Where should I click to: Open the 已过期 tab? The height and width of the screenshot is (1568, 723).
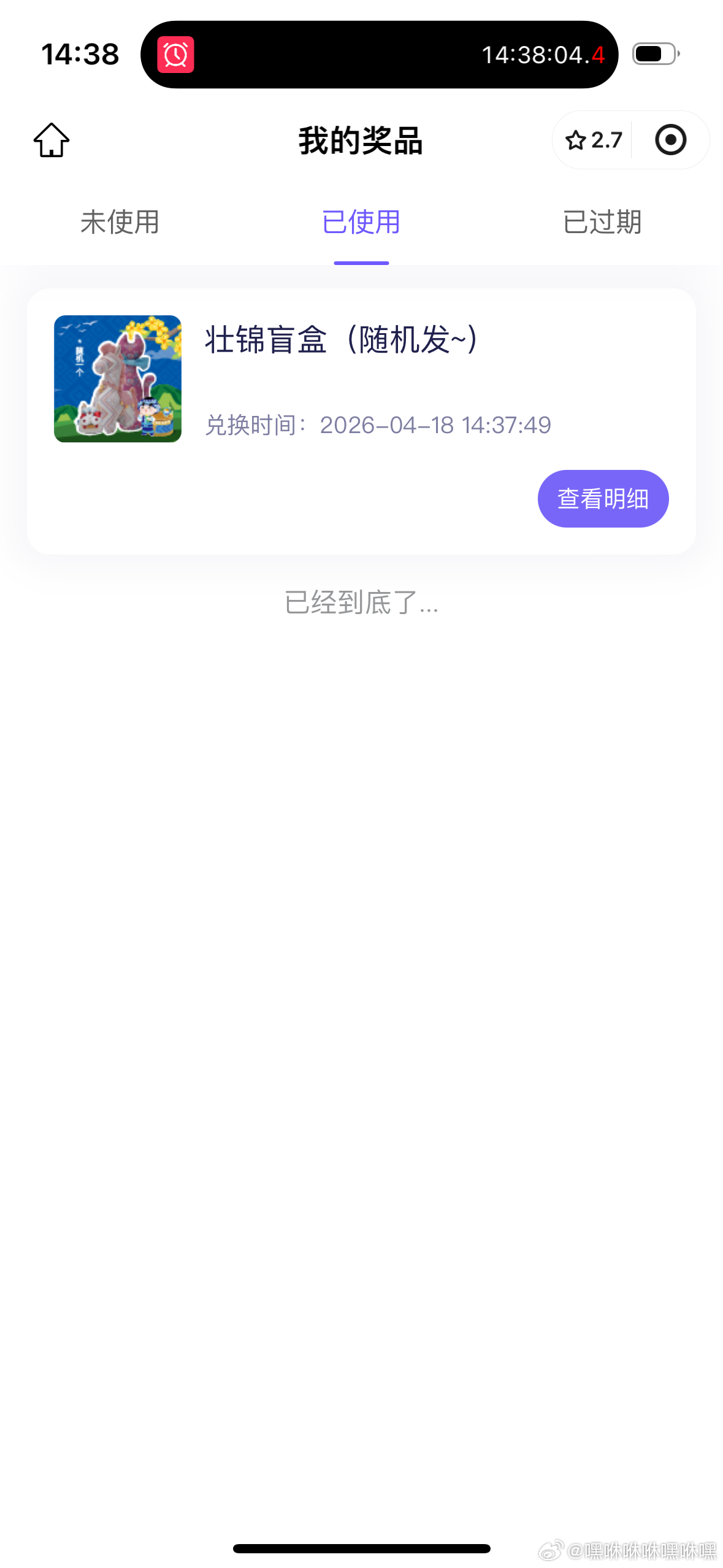[x=602, y=222]
